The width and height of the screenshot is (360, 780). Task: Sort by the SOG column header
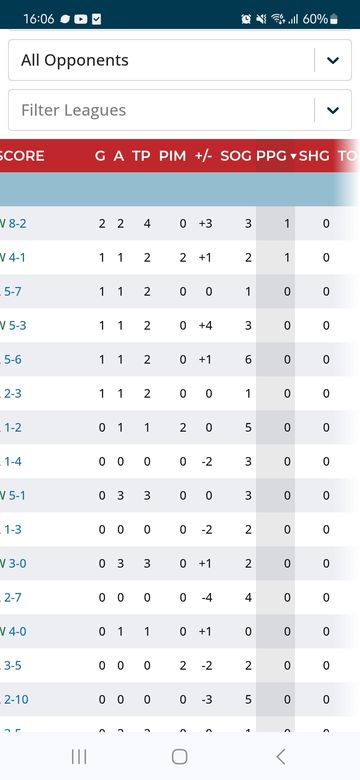236,156
